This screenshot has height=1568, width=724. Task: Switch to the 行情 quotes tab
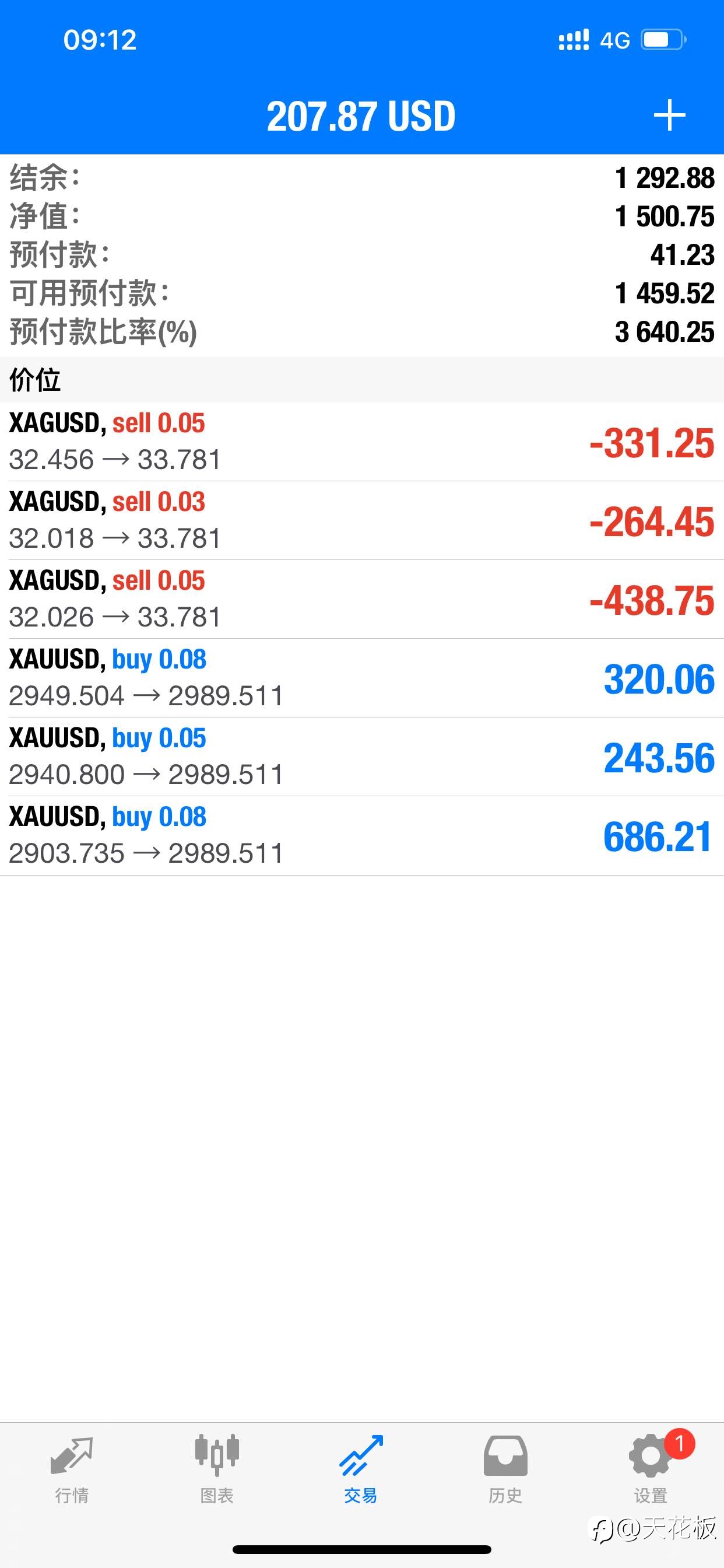pos(72,1469)
